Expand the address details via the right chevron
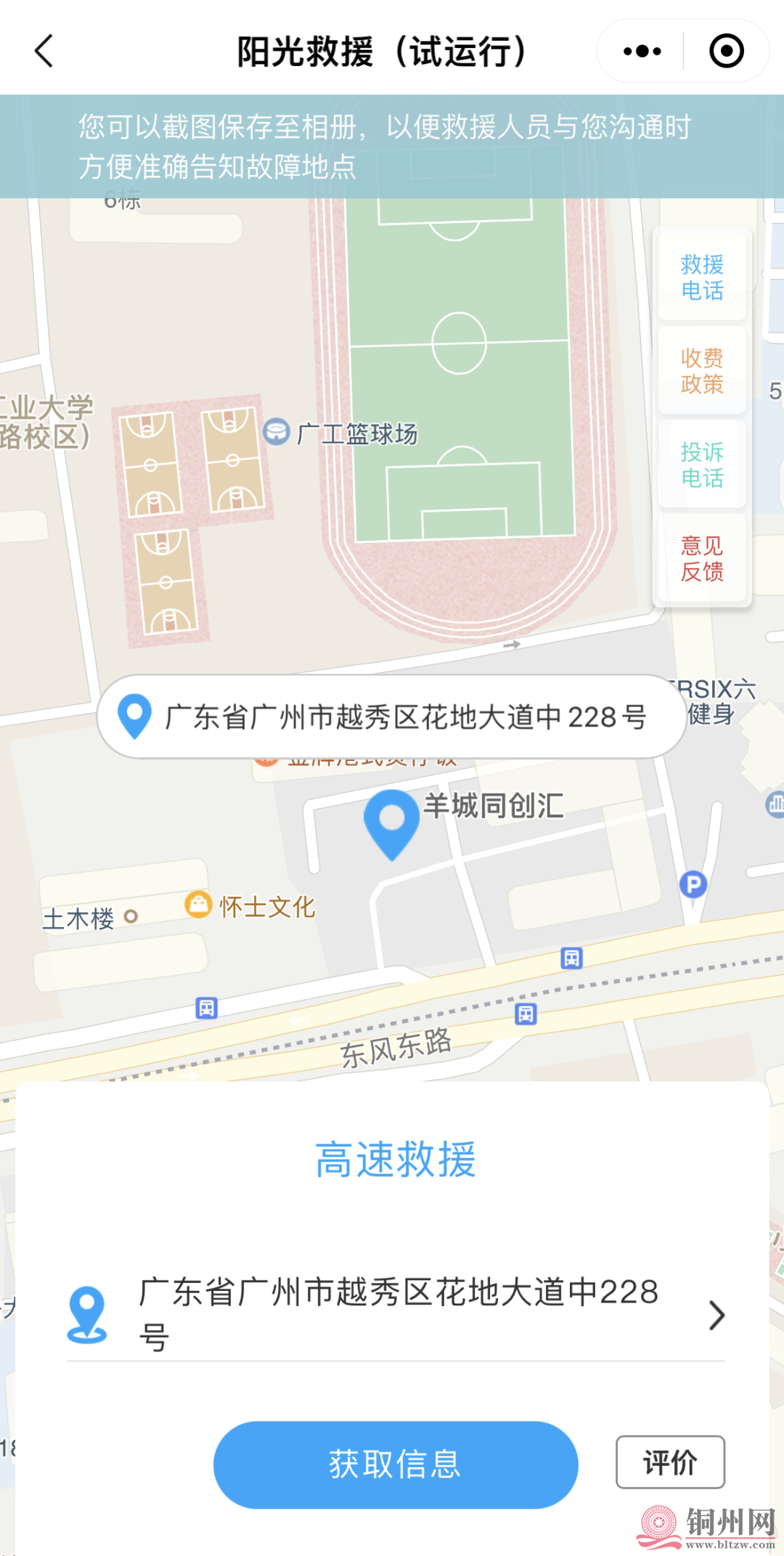This screenshot has width=784, height=1556. (x=717, y=1316)
